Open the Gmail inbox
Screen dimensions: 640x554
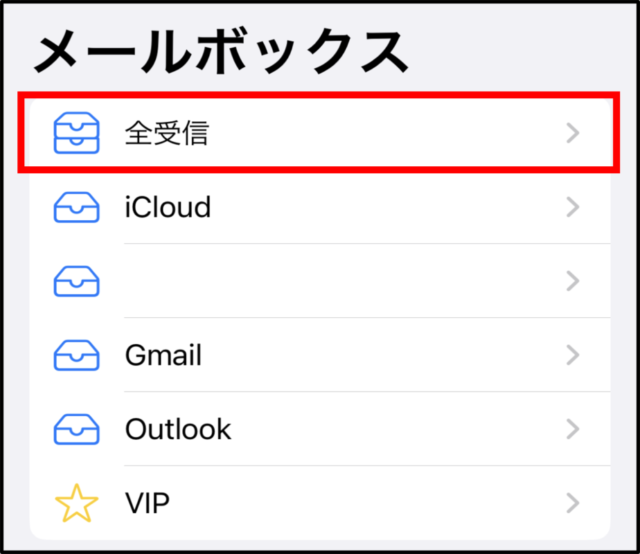point(318,354)
